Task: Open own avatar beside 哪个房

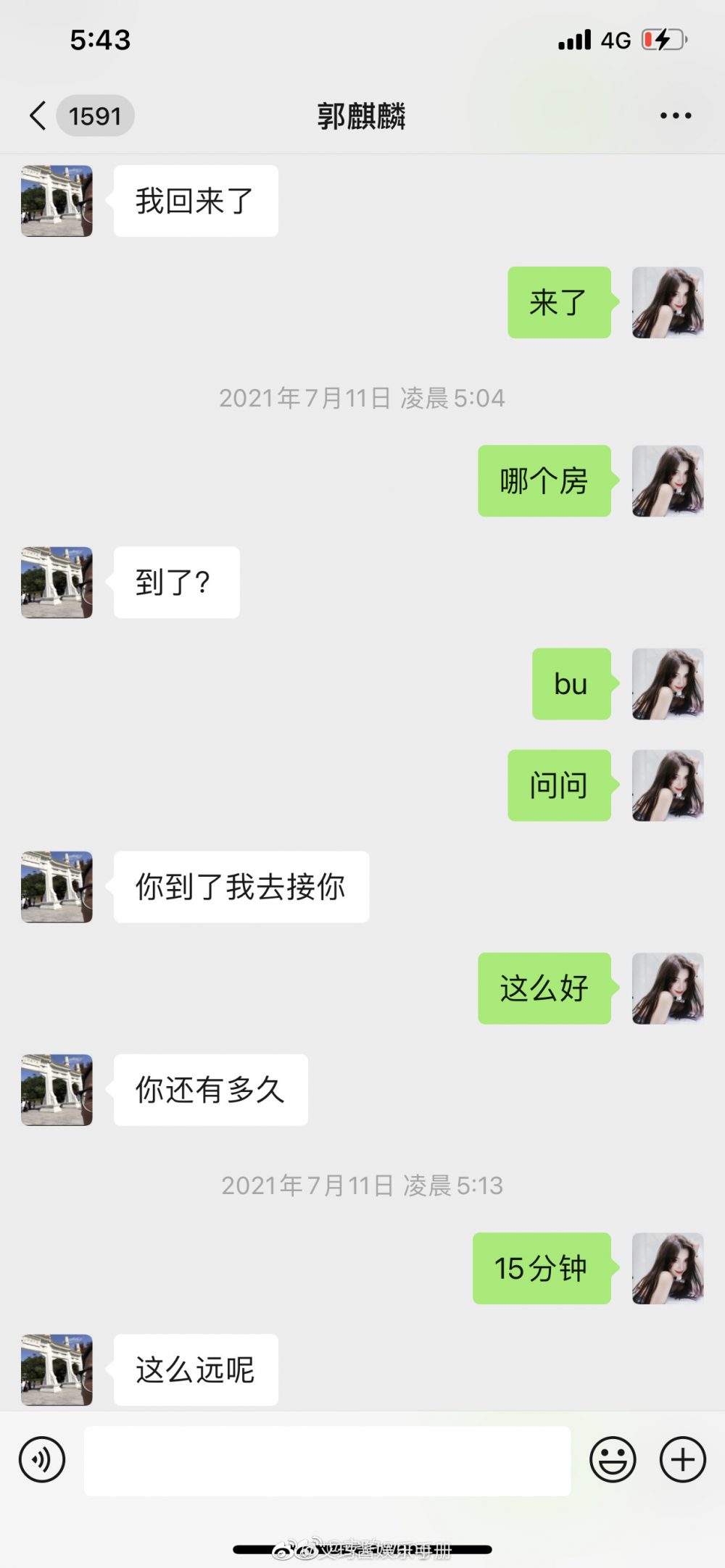Action: [668, 481]
